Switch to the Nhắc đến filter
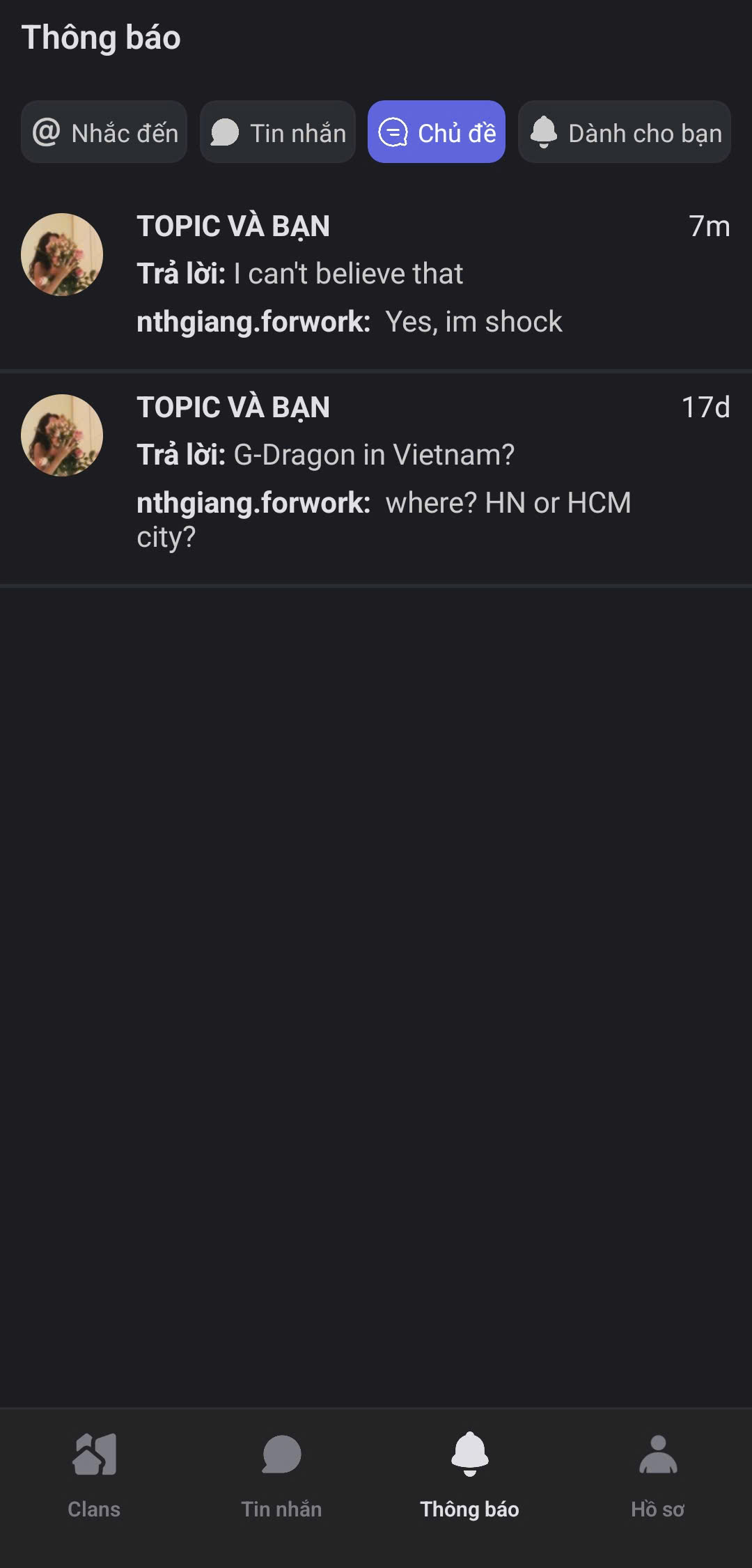The image size is (752, 1568). pyautogui.click(x=104, y=132)
